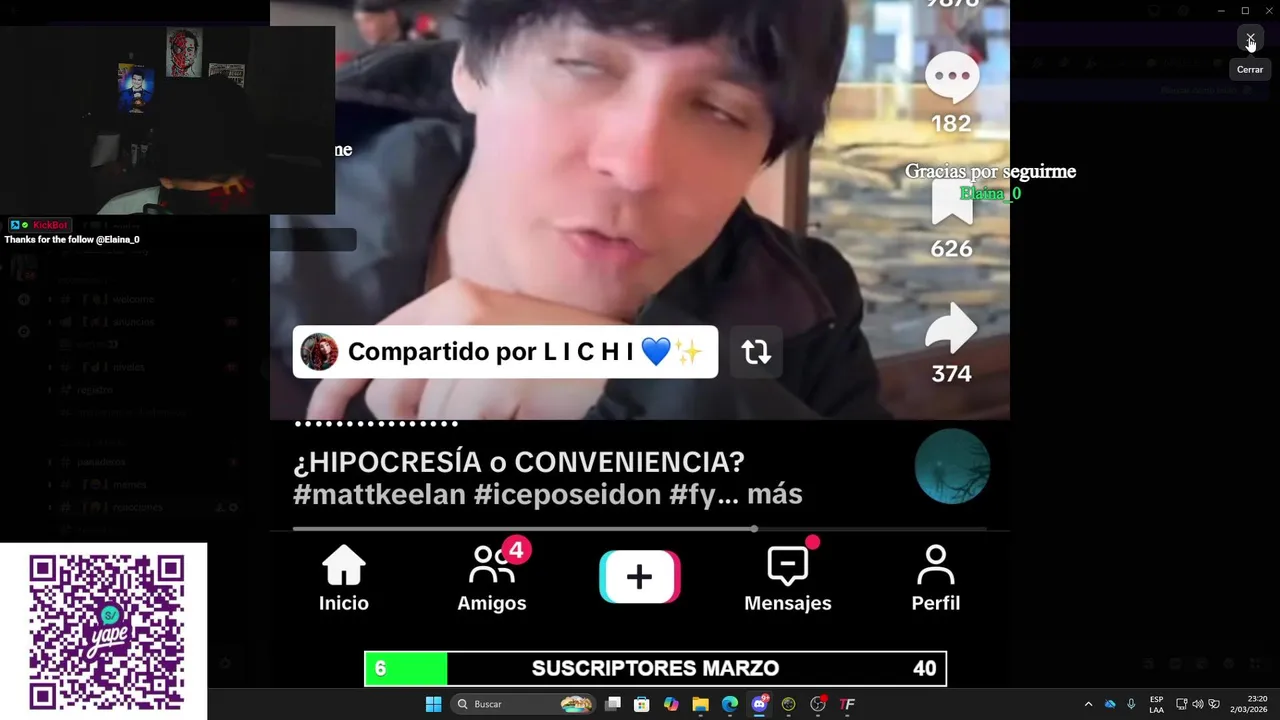Open the Mensajes tab
Image resolution: width=1280 pixels, height=720 pixels.
(788, 579)
